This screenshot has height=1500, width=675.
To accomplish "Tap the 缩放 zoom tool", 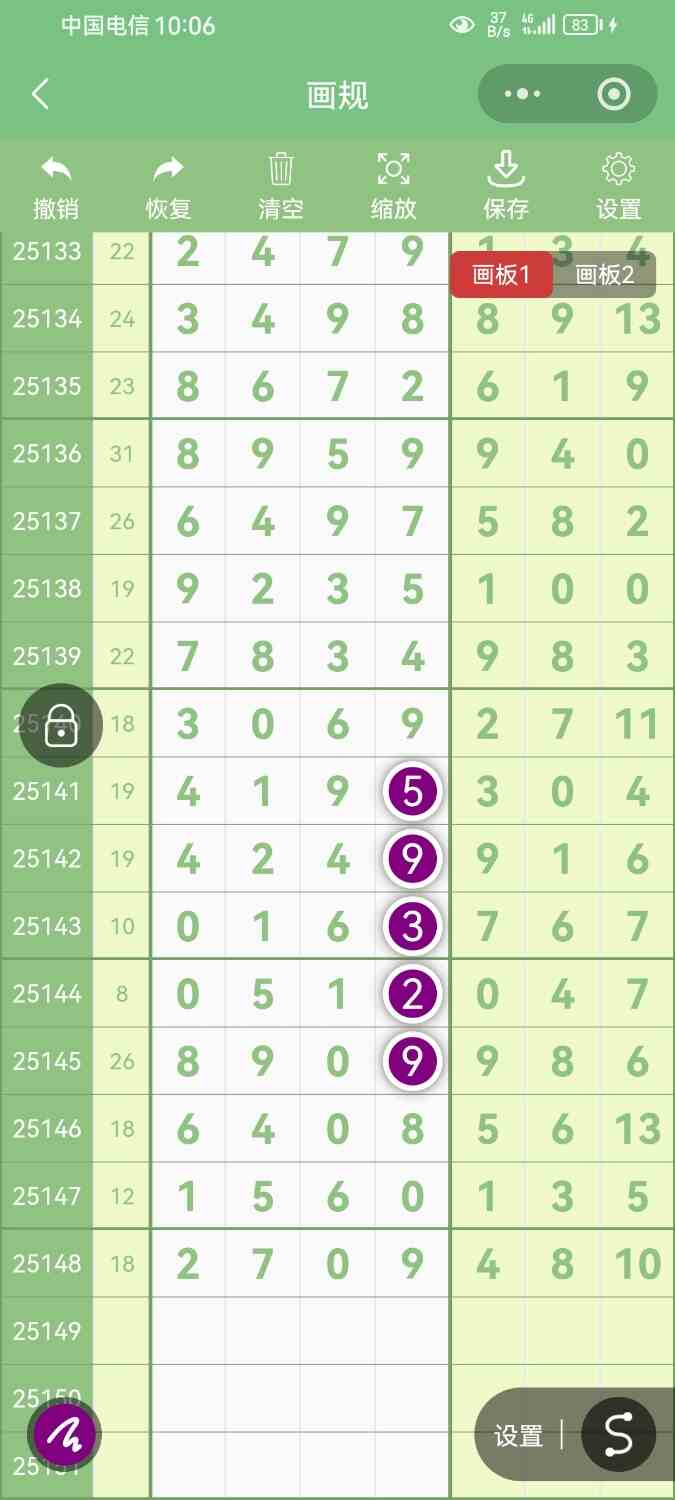I will click(394, 187).
